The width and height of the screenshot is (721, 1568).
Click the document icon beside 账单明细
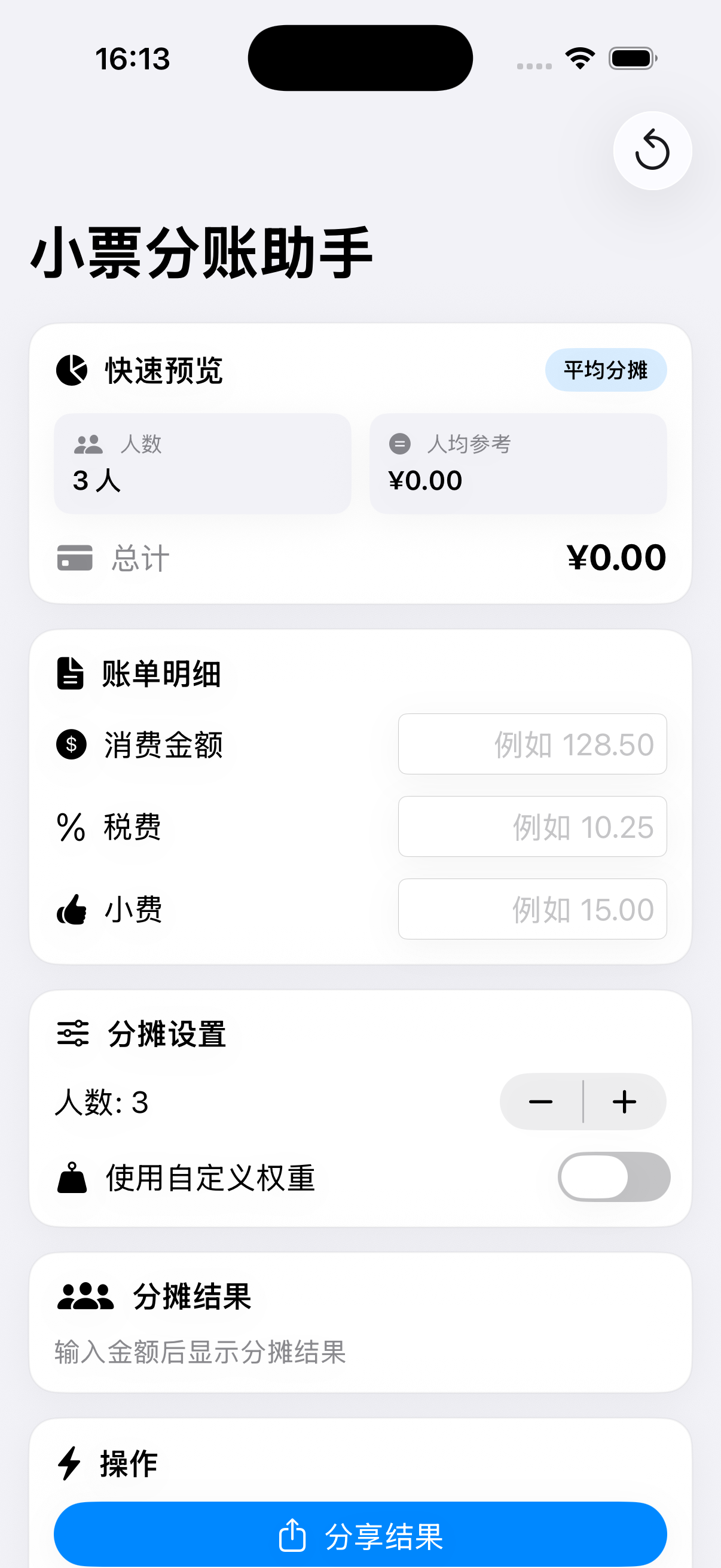69,674
